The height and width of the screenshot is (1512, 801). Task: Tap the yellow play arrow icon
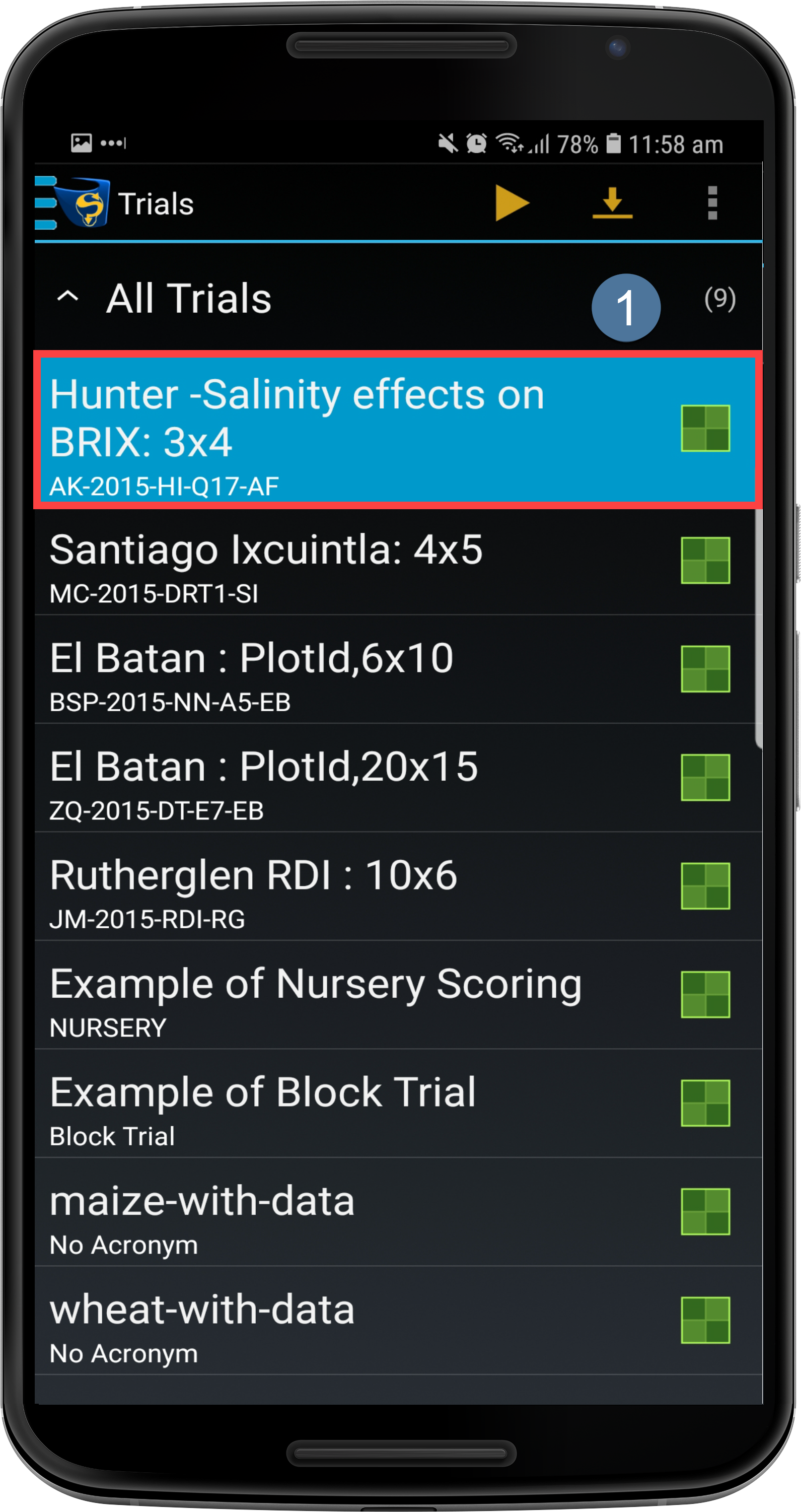click(x=511, y=202)
